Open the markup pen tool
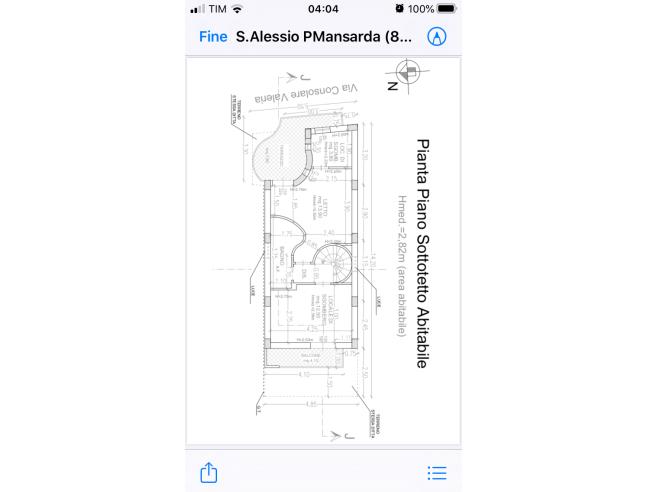Image resolution: width=648 pixels, height=492 pixels. pos(436,37)
